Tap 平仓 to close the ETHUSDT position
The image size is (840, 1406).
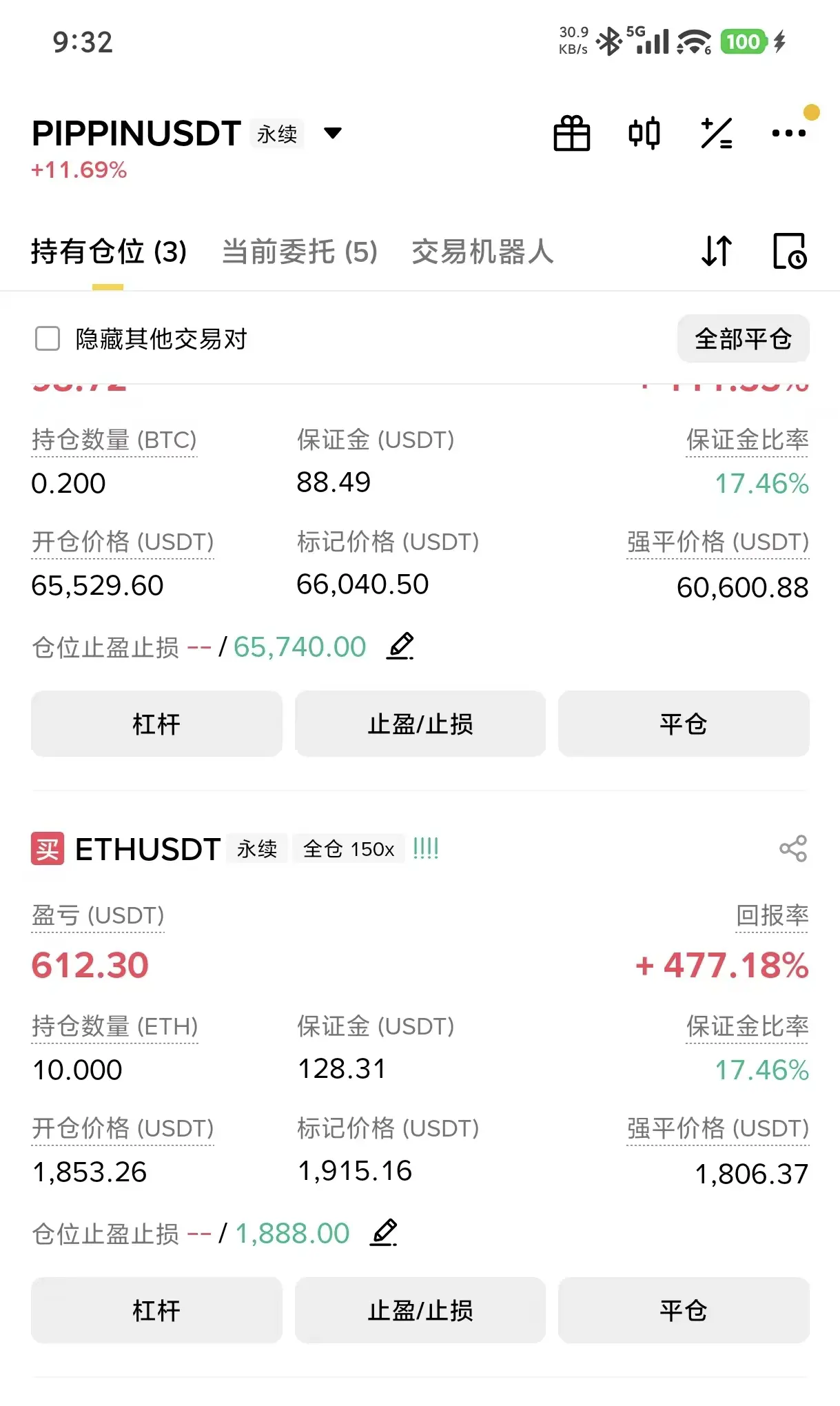point(684,1310)
